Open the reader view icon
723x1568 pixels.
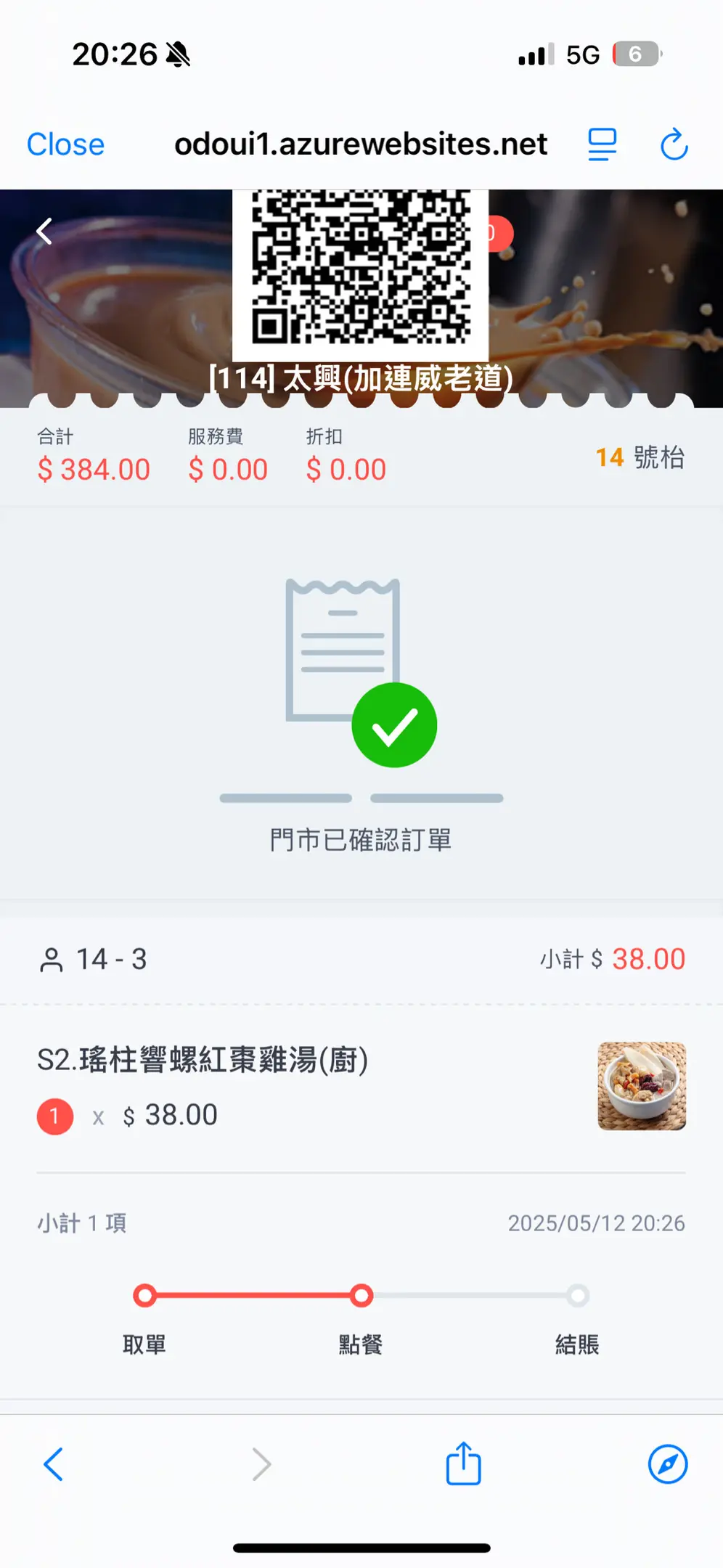602,144
